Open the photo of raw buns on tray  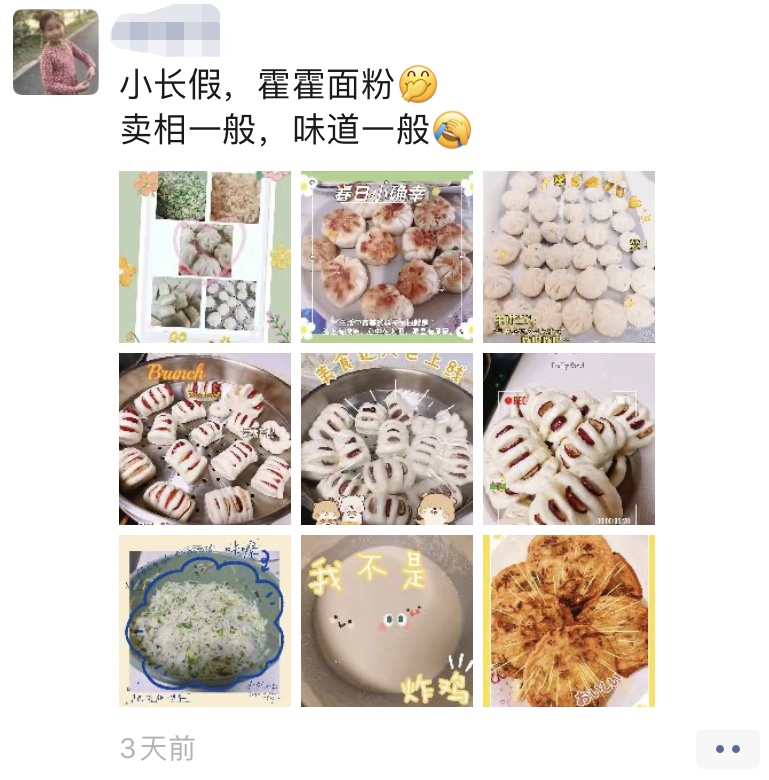click(569, 257)
